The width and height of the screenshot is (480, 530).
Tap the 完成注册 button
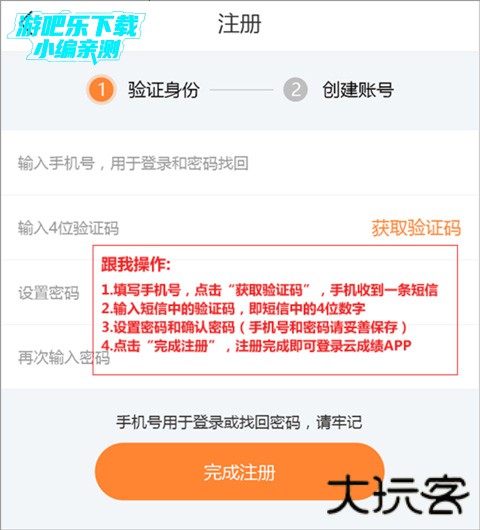pyautogui.click(x=240, y=472)
